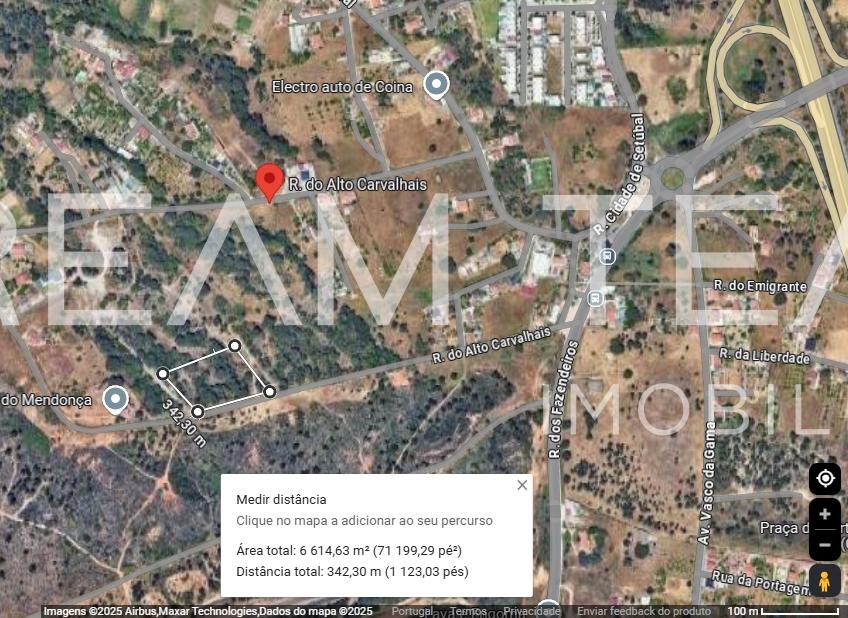
Task: Tap the bus stop icon on R. Cidade de Setúbal
Action: (607, 256)
